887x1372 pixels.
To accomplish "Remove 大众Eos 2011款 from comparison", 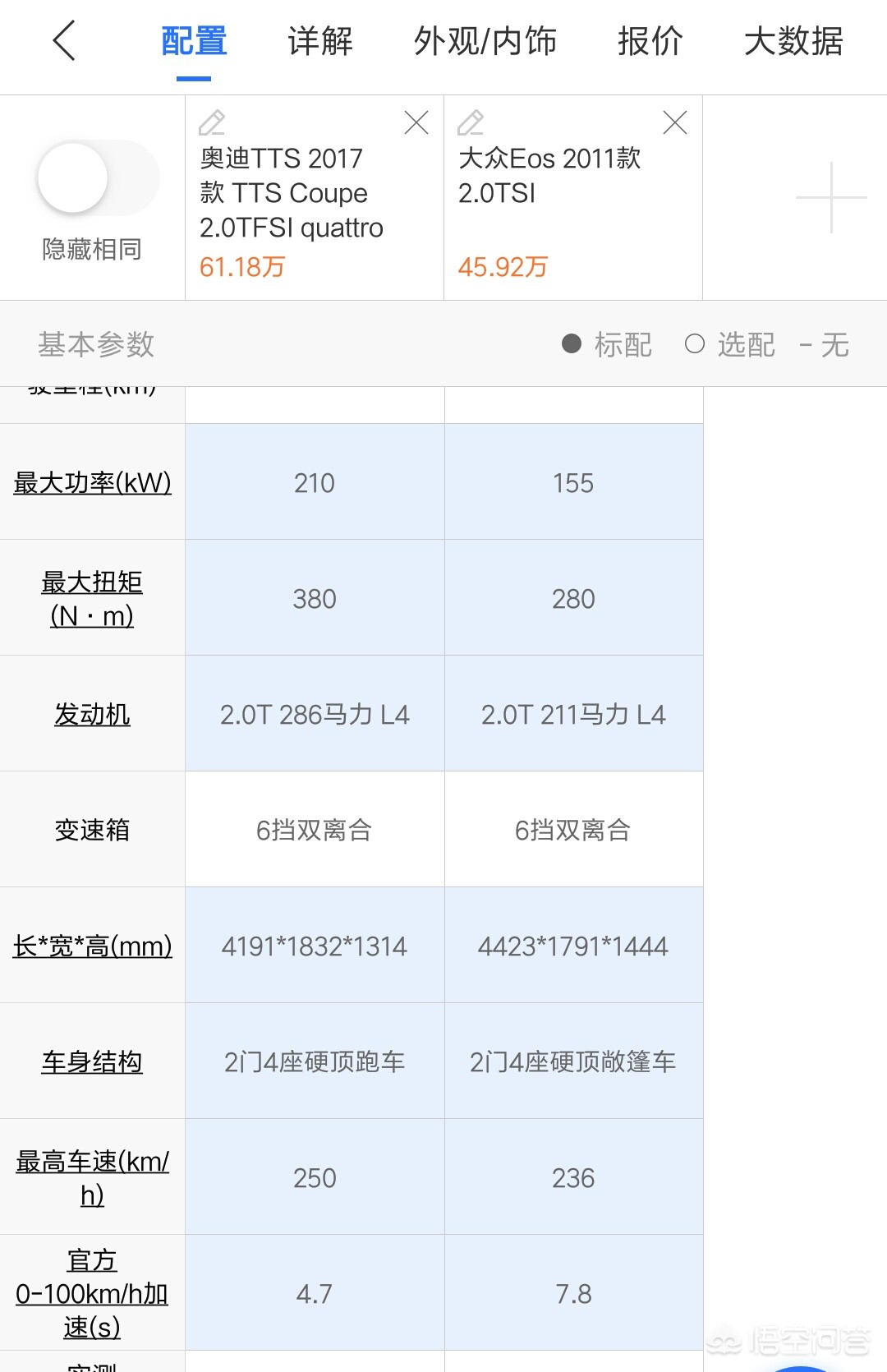I will click(x=675, y=122).
